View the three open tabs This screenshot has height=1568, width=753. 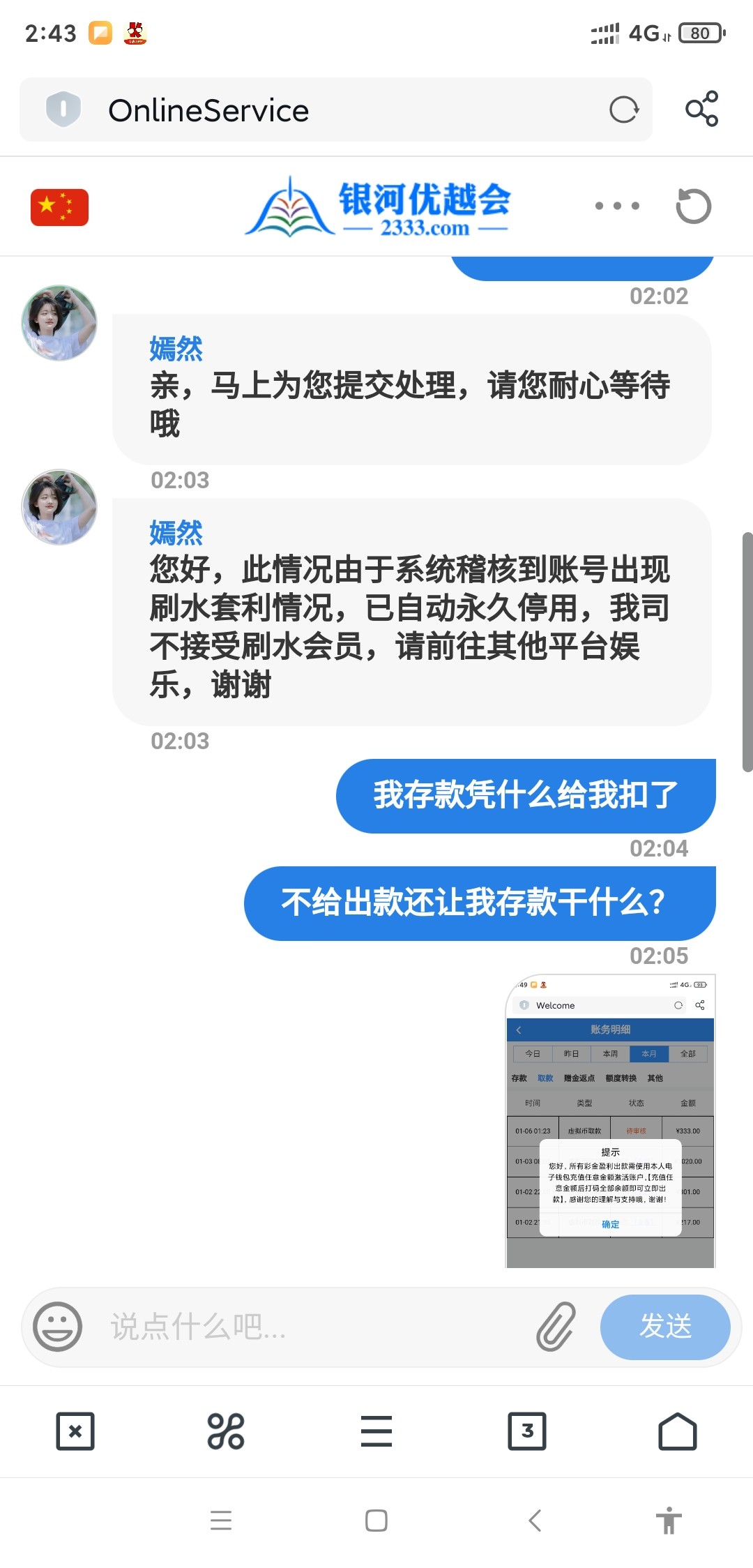tap(527, 1431)
